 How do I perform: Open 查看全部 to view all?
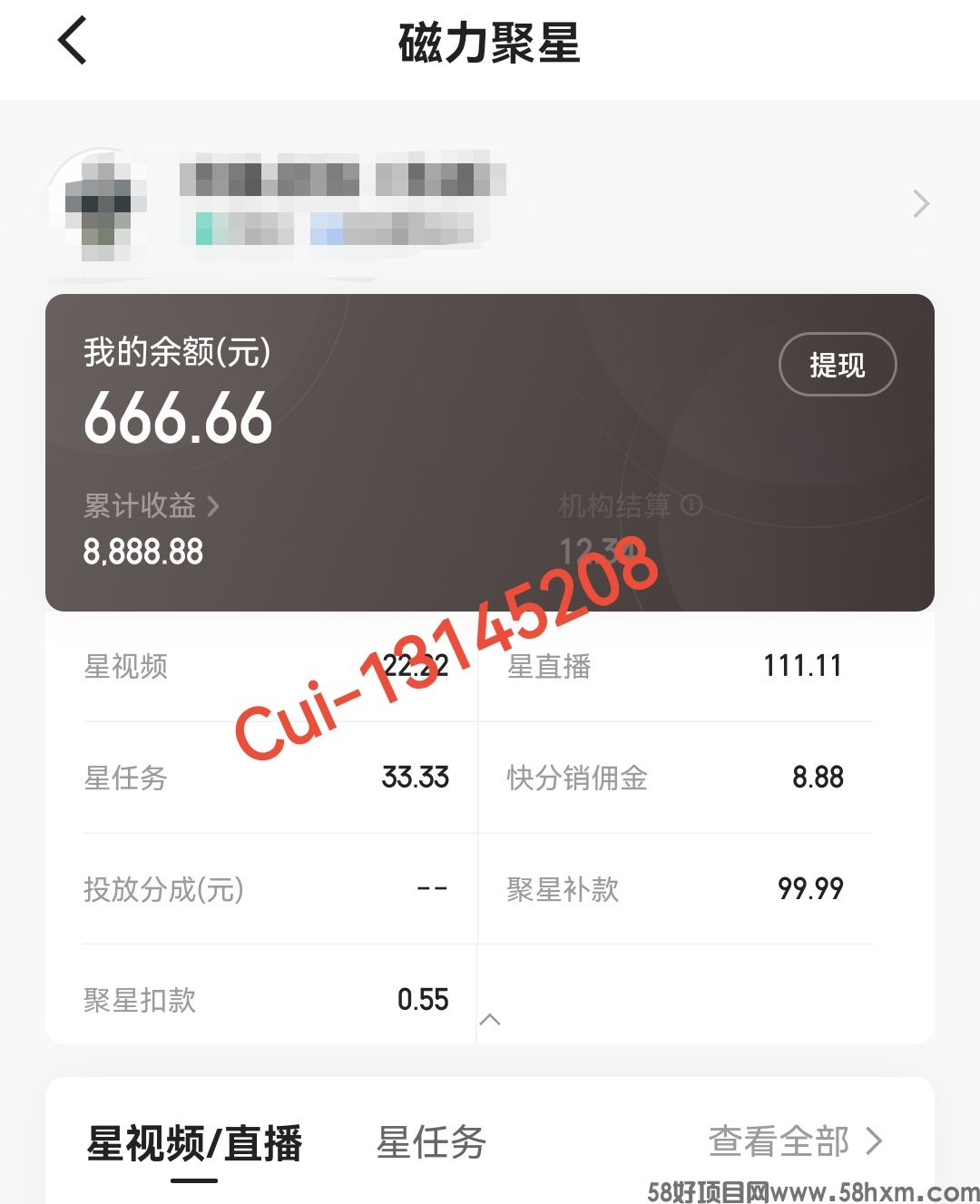tap(795, 1141)
